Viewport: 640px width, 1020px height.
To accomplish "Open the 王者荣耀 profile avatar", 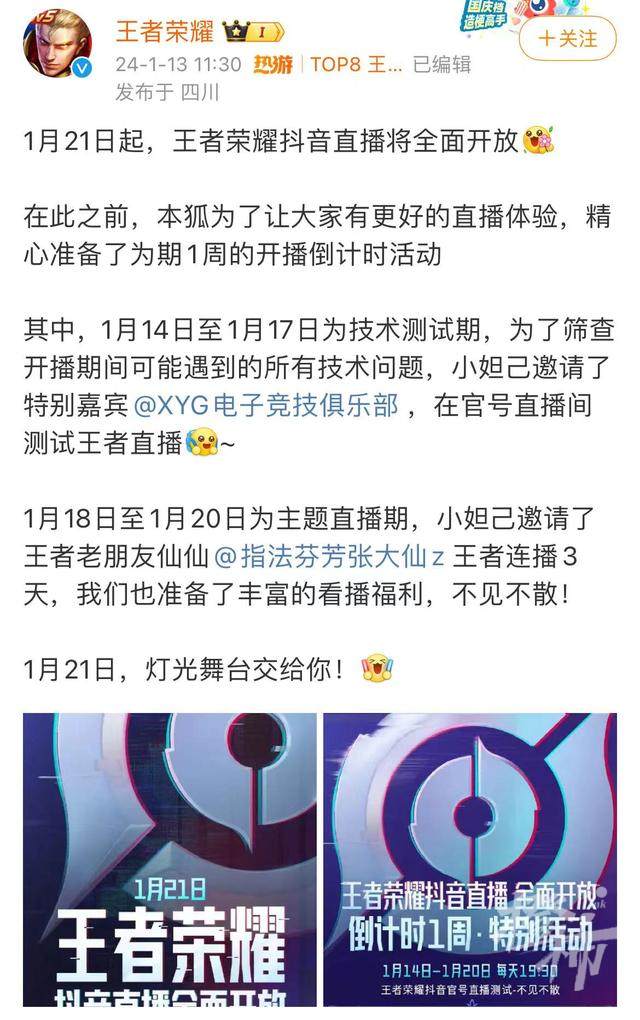I will tap(57, 42).
